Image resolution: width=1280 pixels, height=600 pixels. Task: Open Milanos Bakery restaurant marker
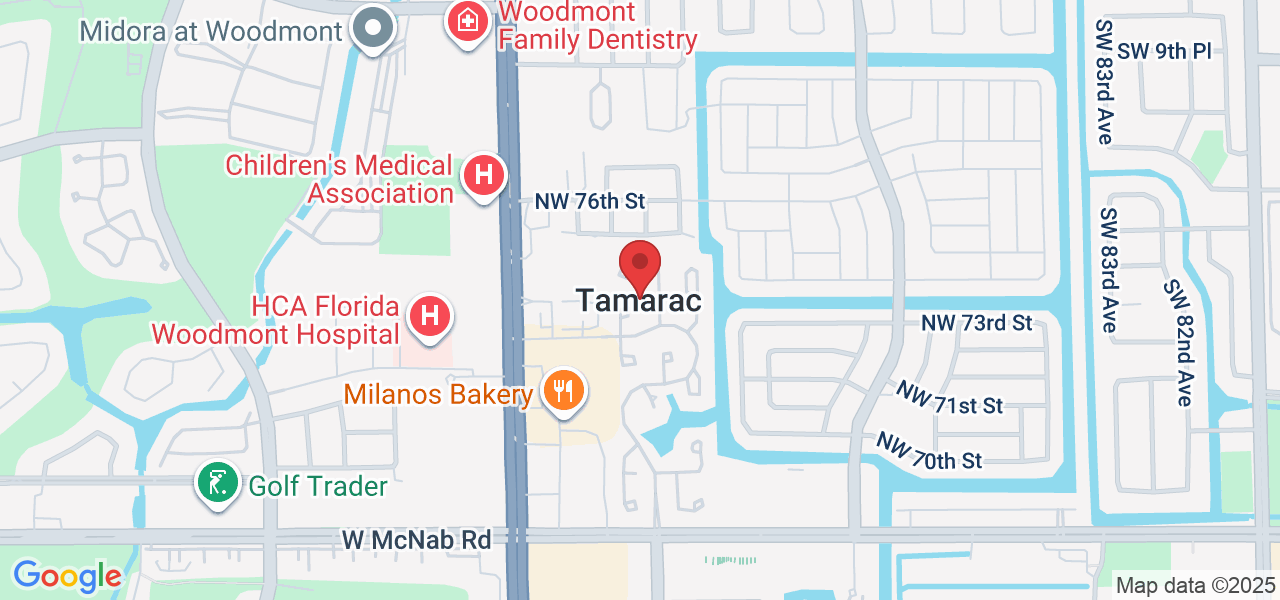click(x=564, y=389)
